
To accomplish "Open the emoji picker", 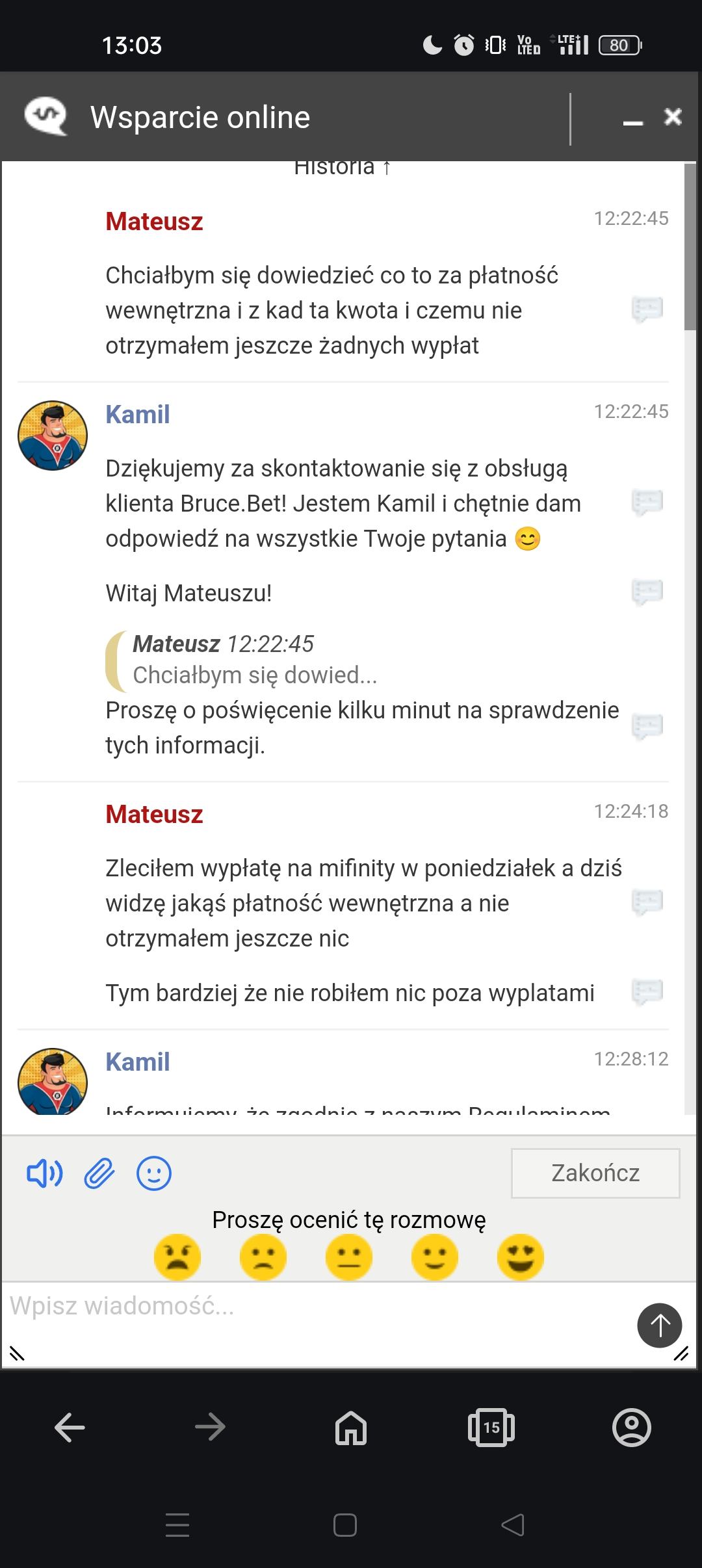I will point(154,1173).
